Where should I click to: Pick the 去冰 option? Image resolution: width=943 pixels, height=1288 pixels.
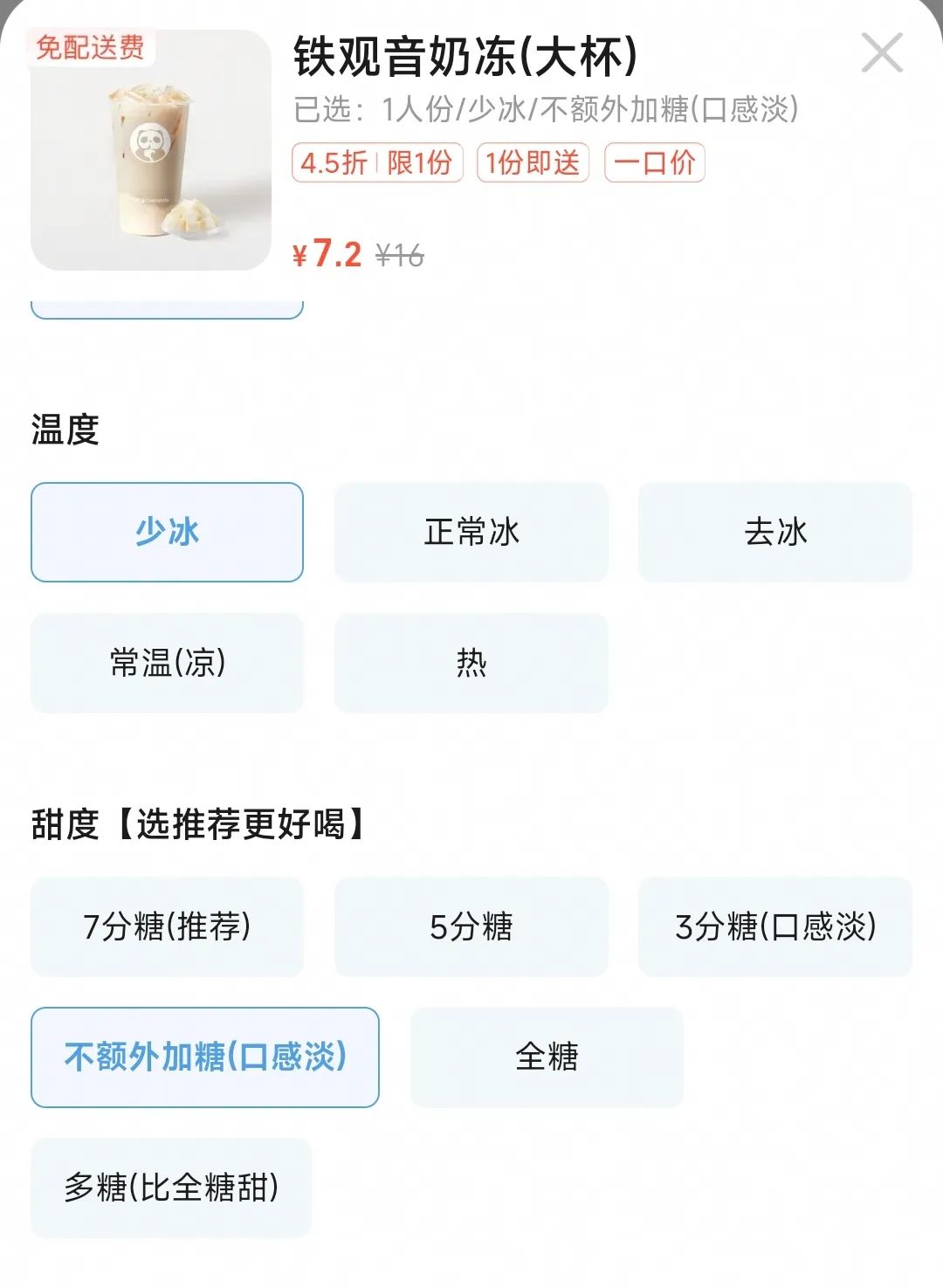[774, 532]
